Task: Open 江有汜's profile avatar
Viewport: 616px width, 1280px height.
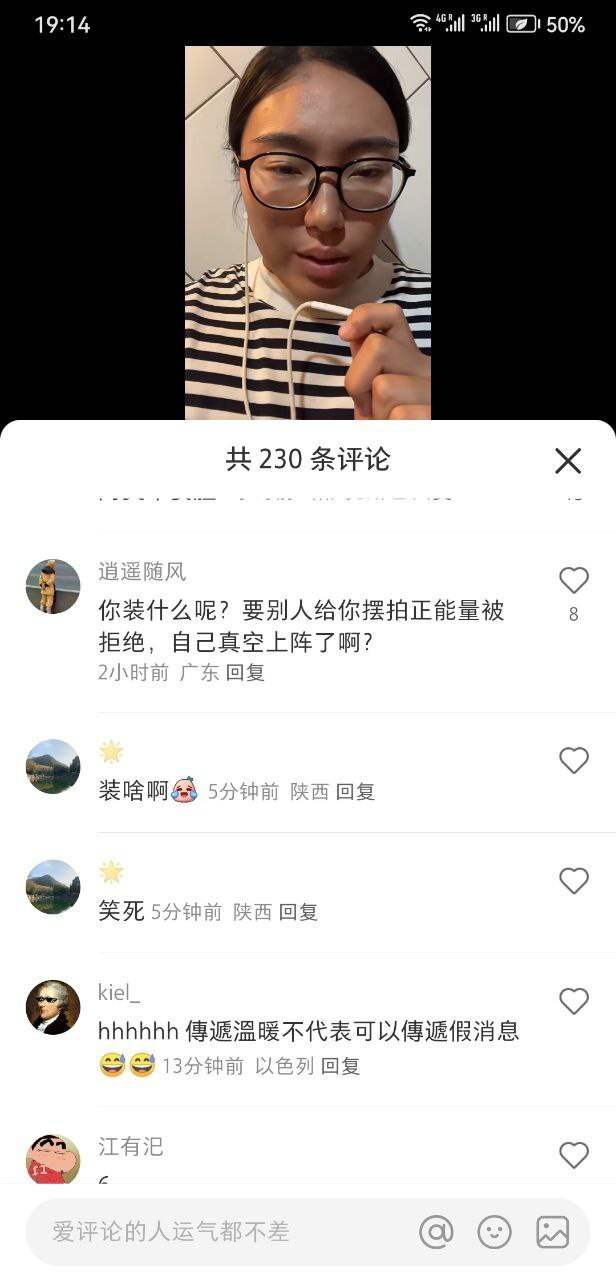Action: (x=53, y=1160)
